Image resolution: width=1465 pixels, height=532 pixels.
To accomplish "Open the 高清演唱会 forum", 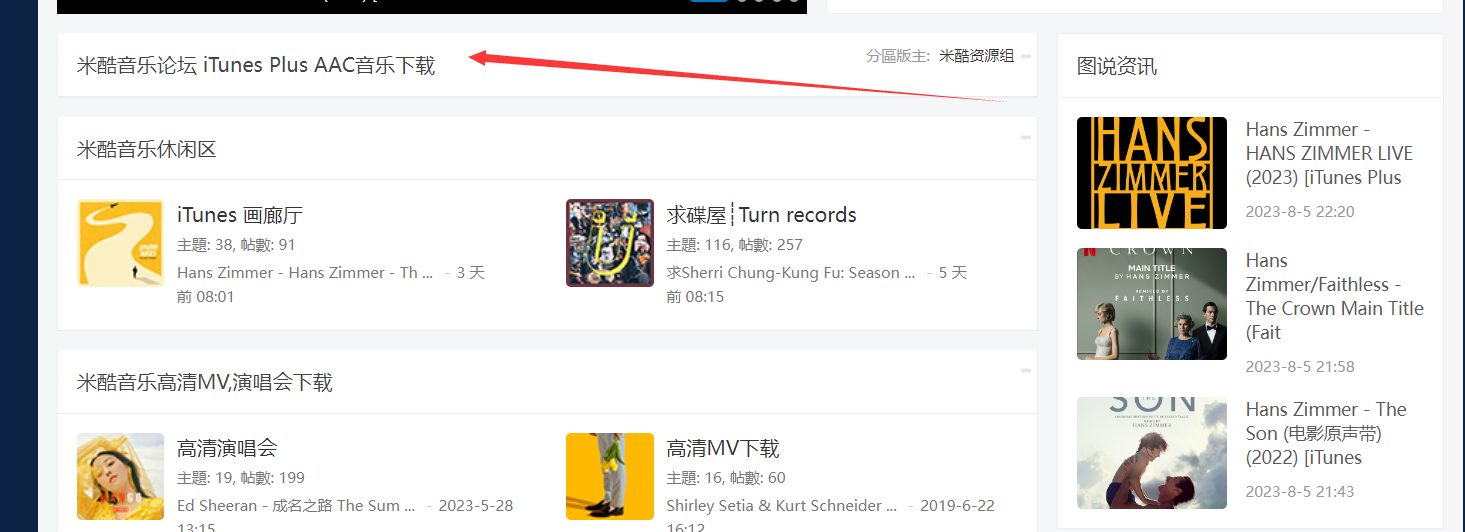I will [227, 448].
